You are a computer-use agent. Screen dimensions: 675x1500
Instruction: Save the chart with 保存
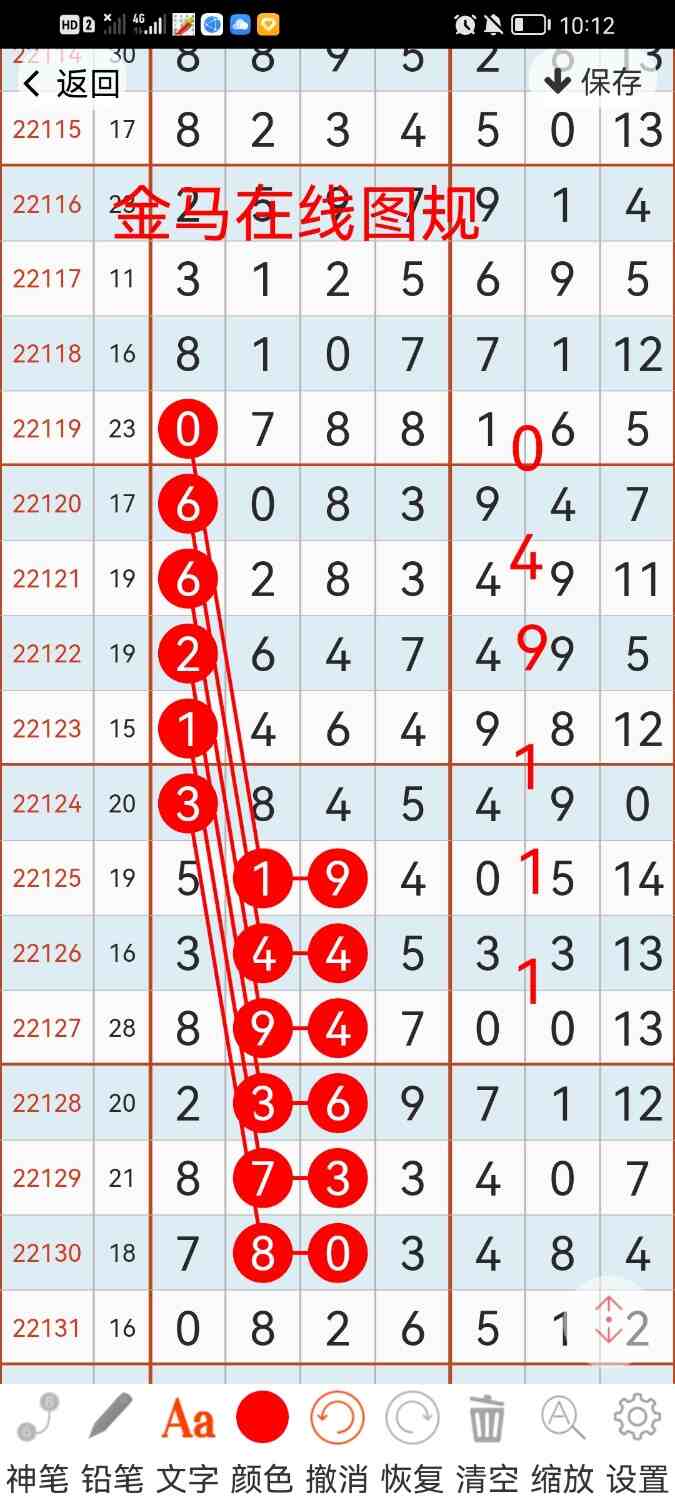(593, 82)
